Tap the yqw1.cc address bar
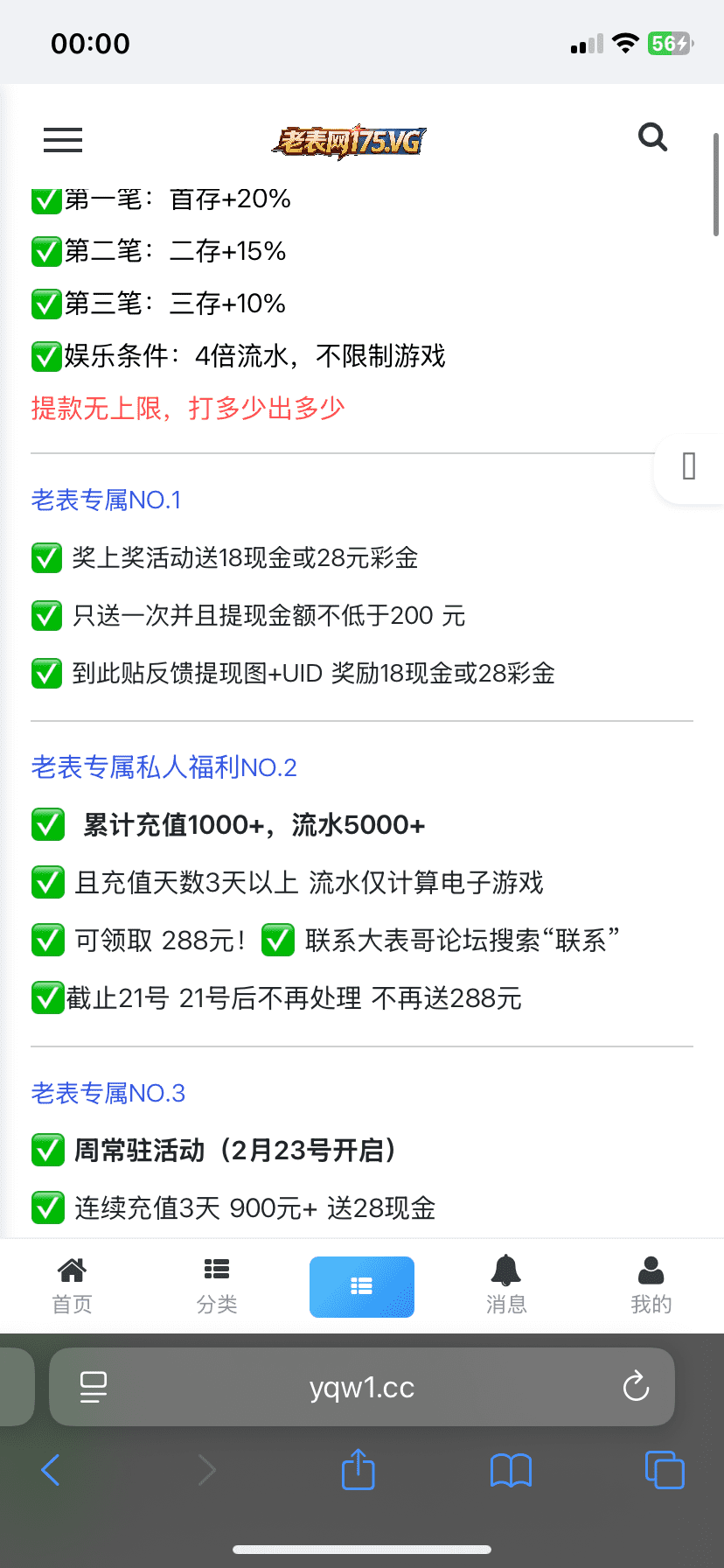This screenshot has width=724, height=1568. click(362, 1387)
